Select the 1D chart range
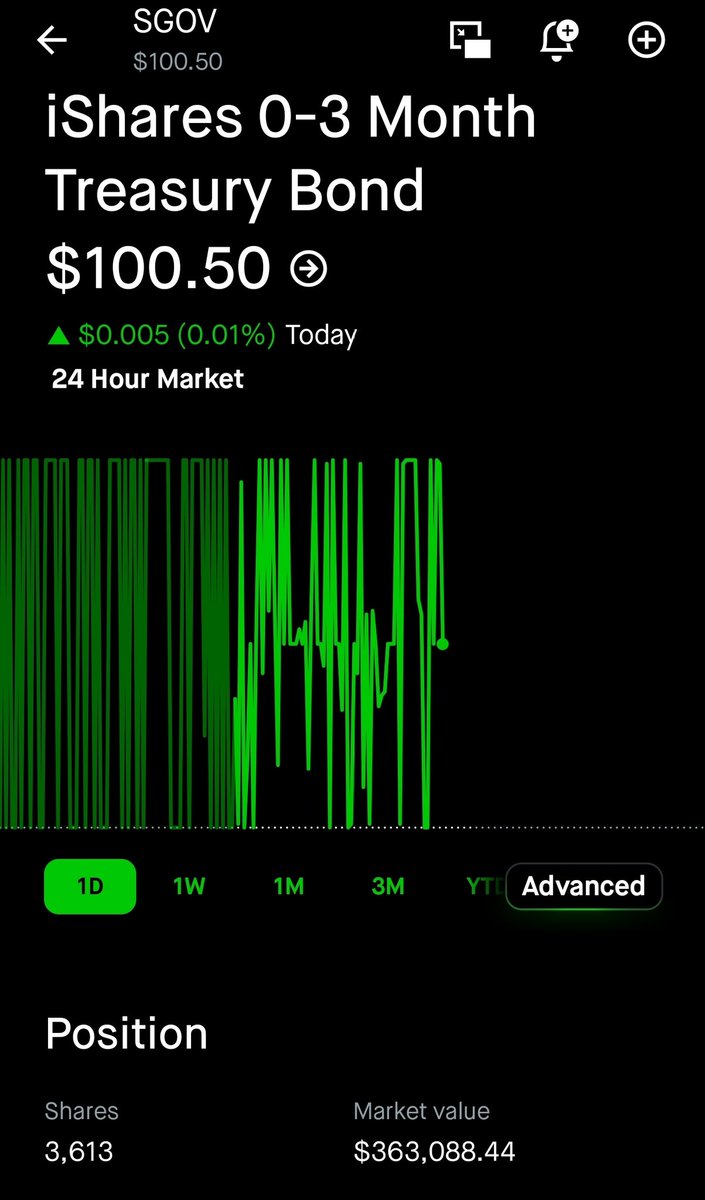This screenshot has width=705, height=1200. 90,886
